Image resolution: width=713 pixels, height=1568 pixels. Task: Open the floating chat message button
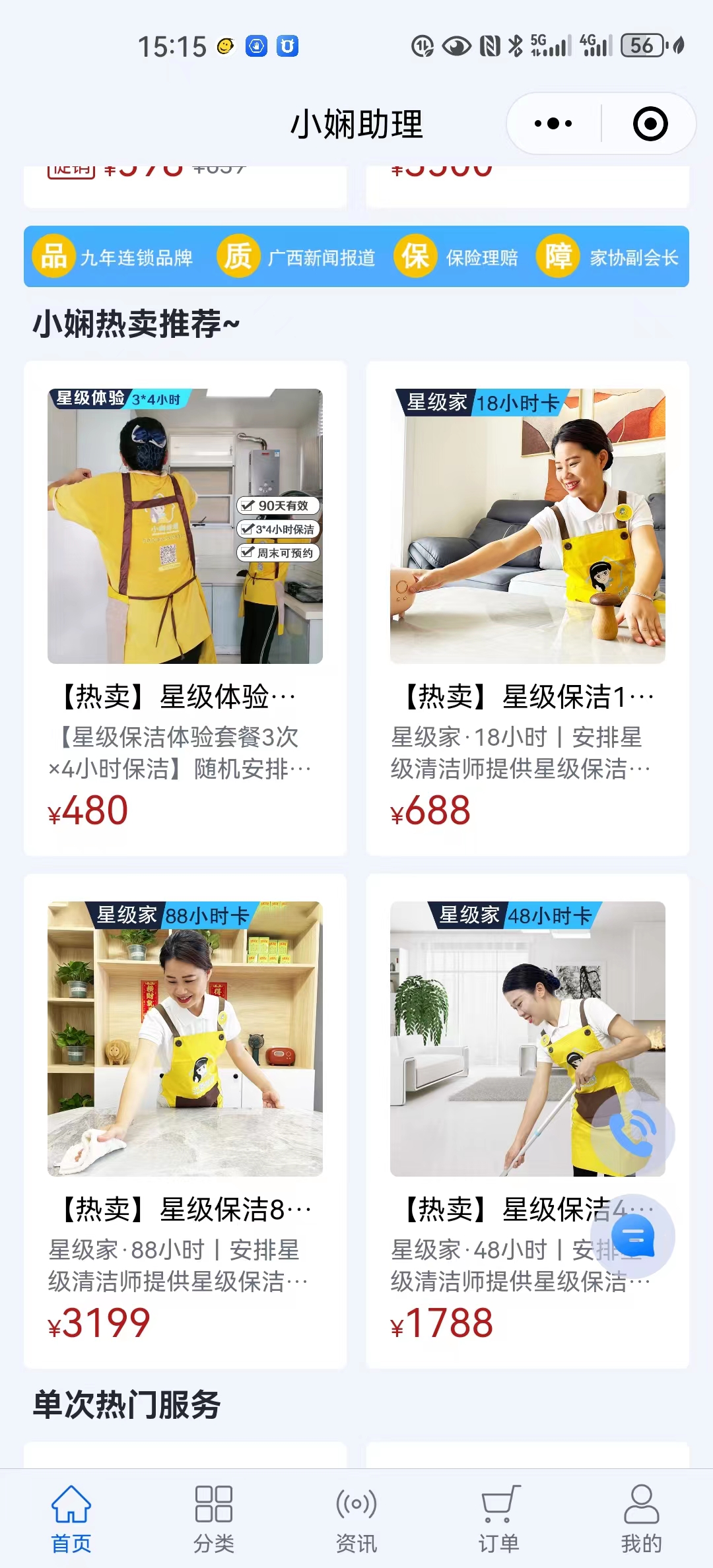(632, 1236)
